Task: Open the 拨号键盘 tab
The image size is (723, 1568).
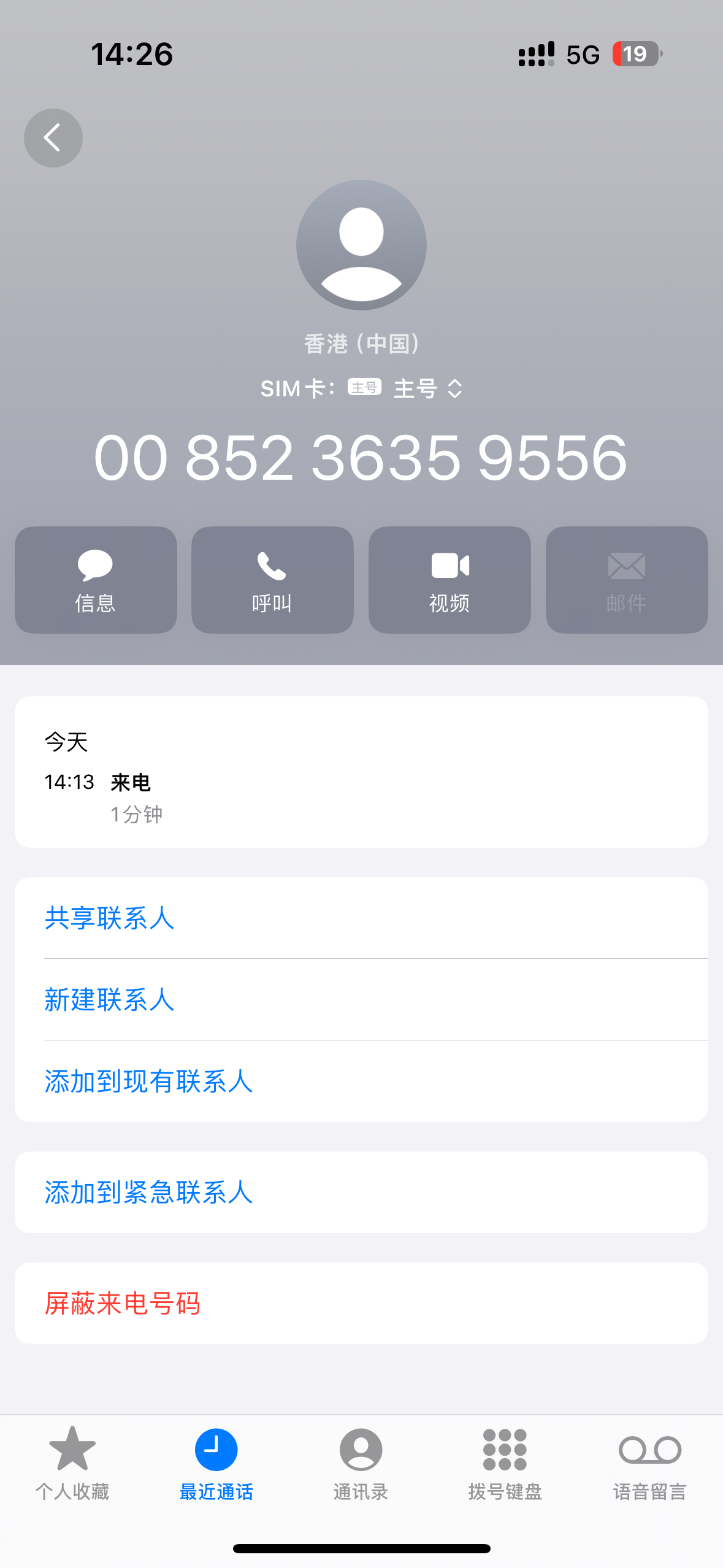Action: pyautogui.click(x=505, y=1463)
